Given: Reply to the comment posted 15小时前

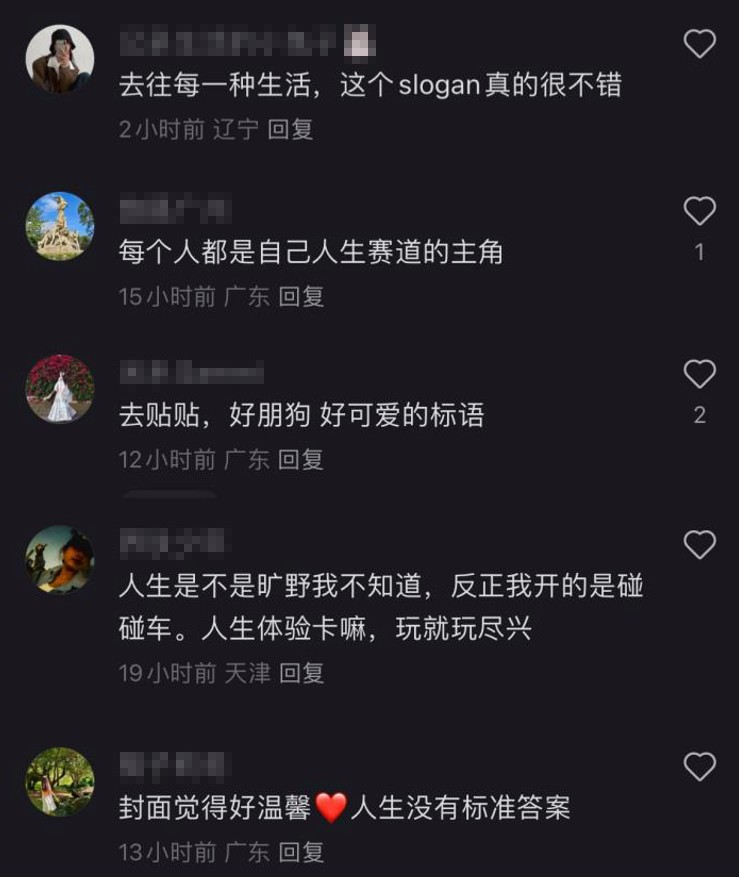Looking at the screenshot, I should (x=301, y=296).
